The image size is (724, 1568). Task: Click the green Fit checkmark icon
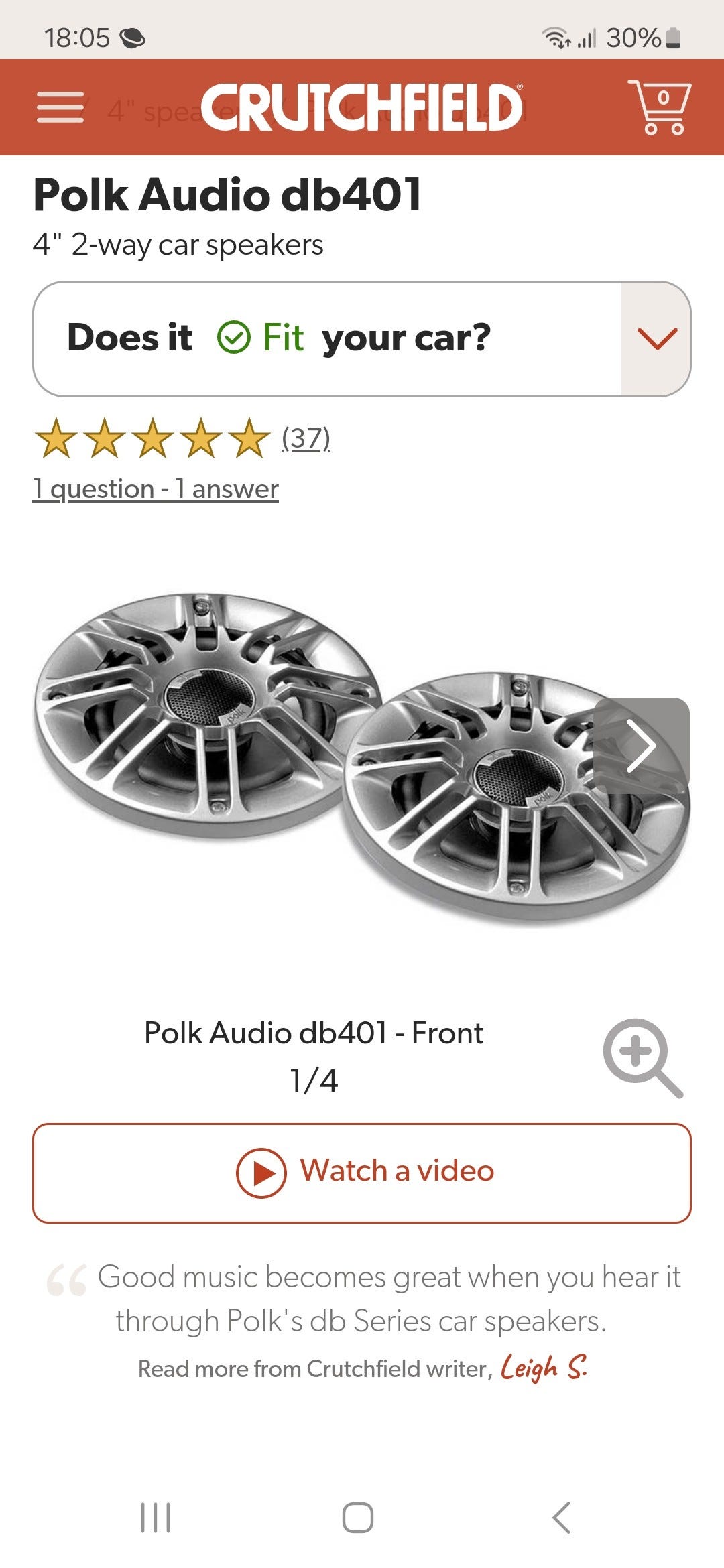coord(232,338)
